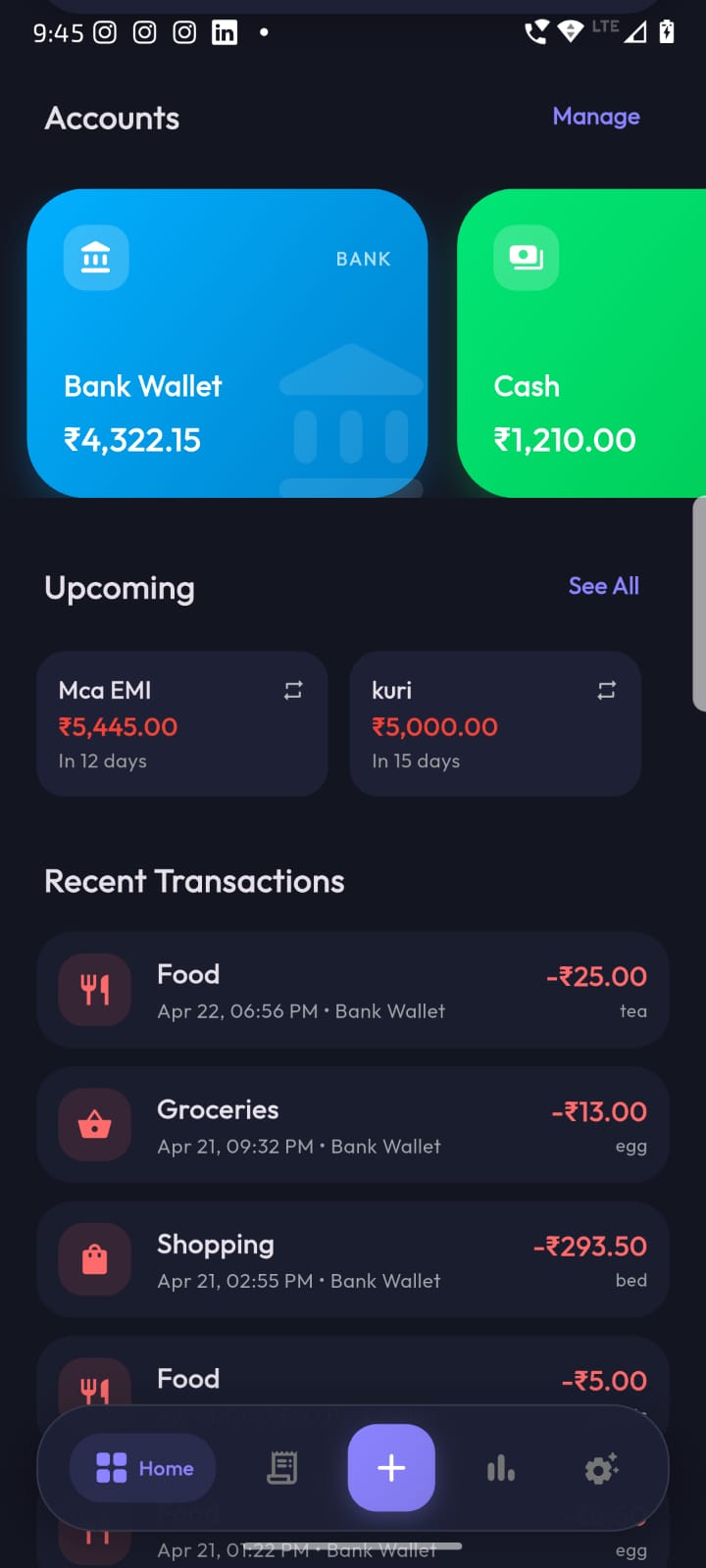Click the LinkedIn notification icon in status bar
This screenshot has height=1568, width=706.
[225, 32]
